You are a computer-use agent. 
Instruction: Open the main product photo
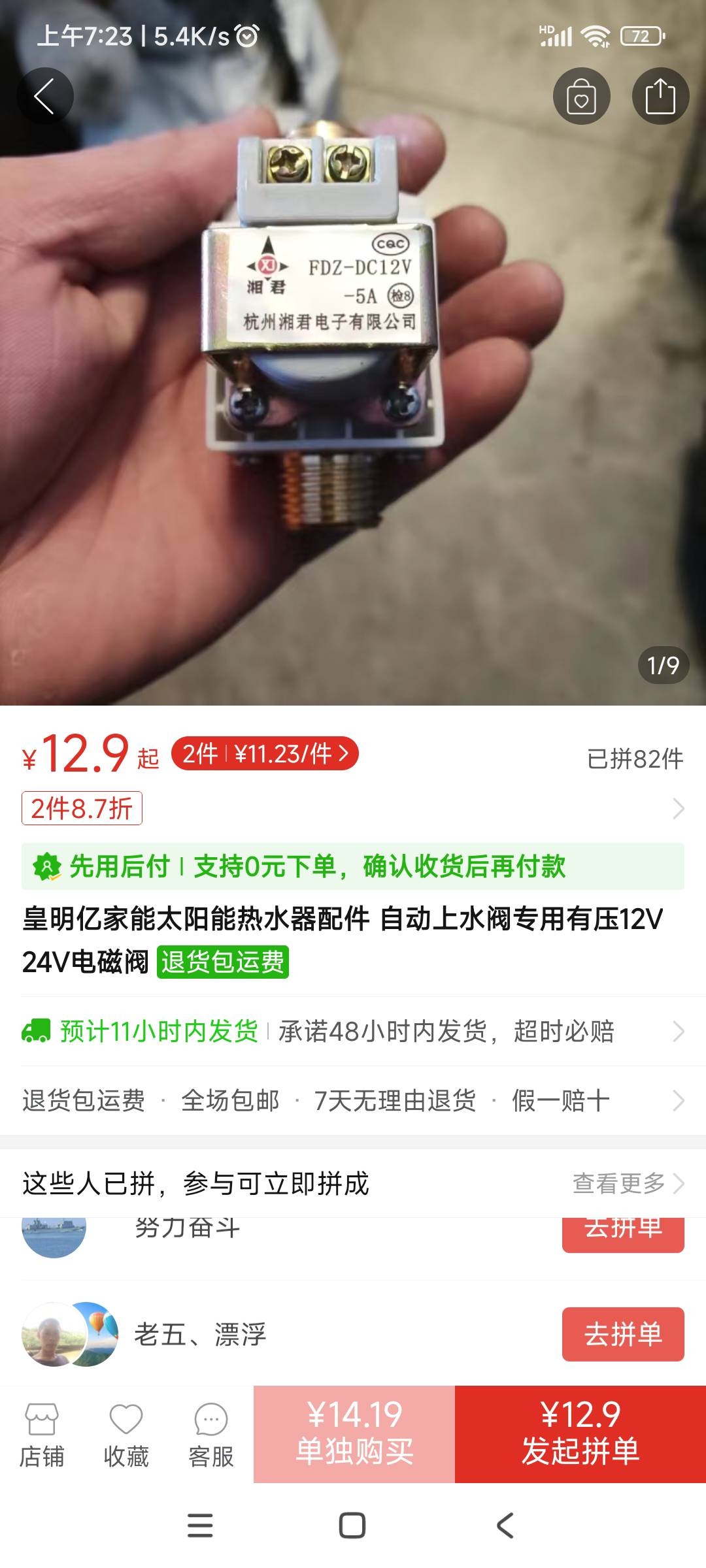click(x=353, y=392)
